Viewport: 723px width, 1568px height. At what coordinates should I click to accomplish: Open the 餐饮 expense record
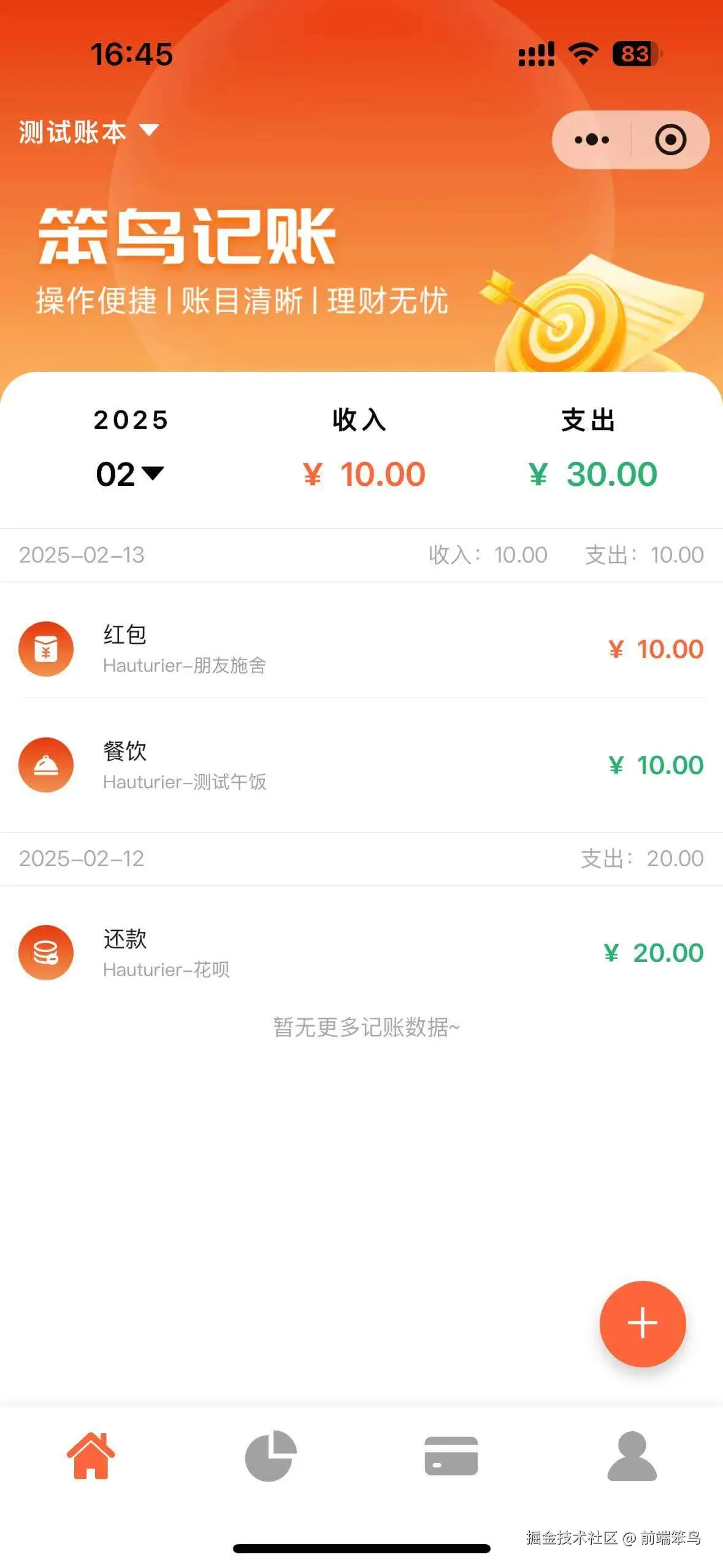pos(361,765)
